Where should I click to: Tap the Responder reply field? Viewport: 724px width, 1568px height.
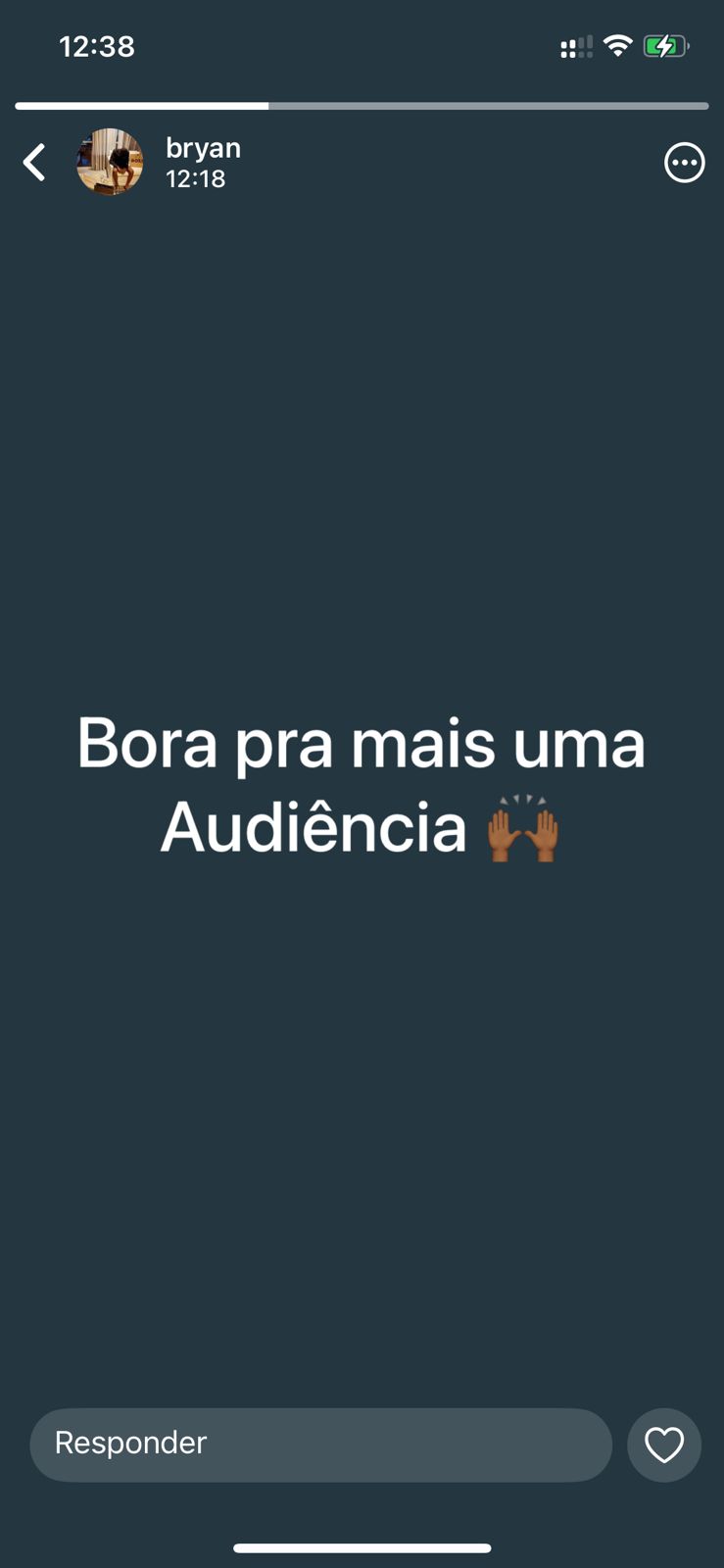(x=320, y=1444)
